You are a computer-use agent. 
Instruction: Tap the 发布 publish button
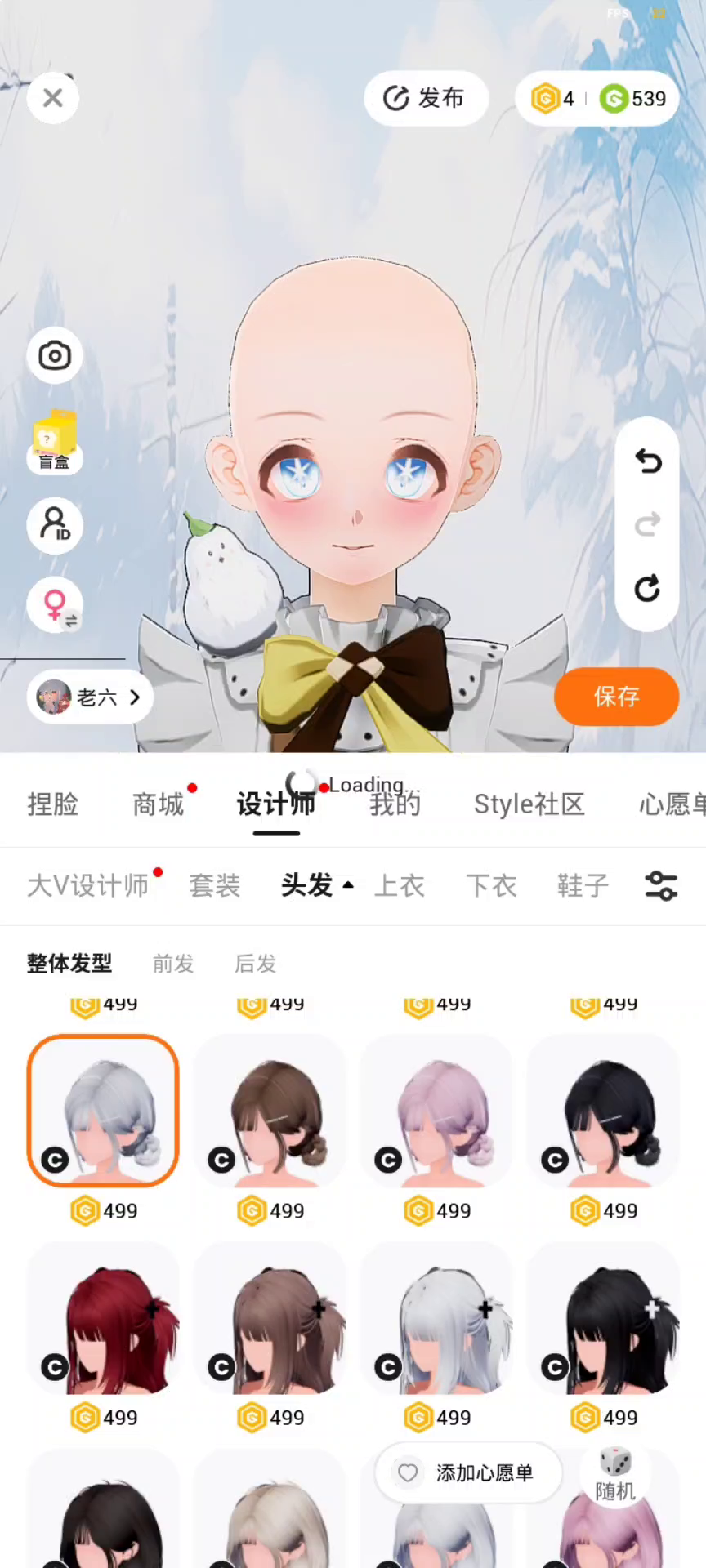[x=426, y=98]
